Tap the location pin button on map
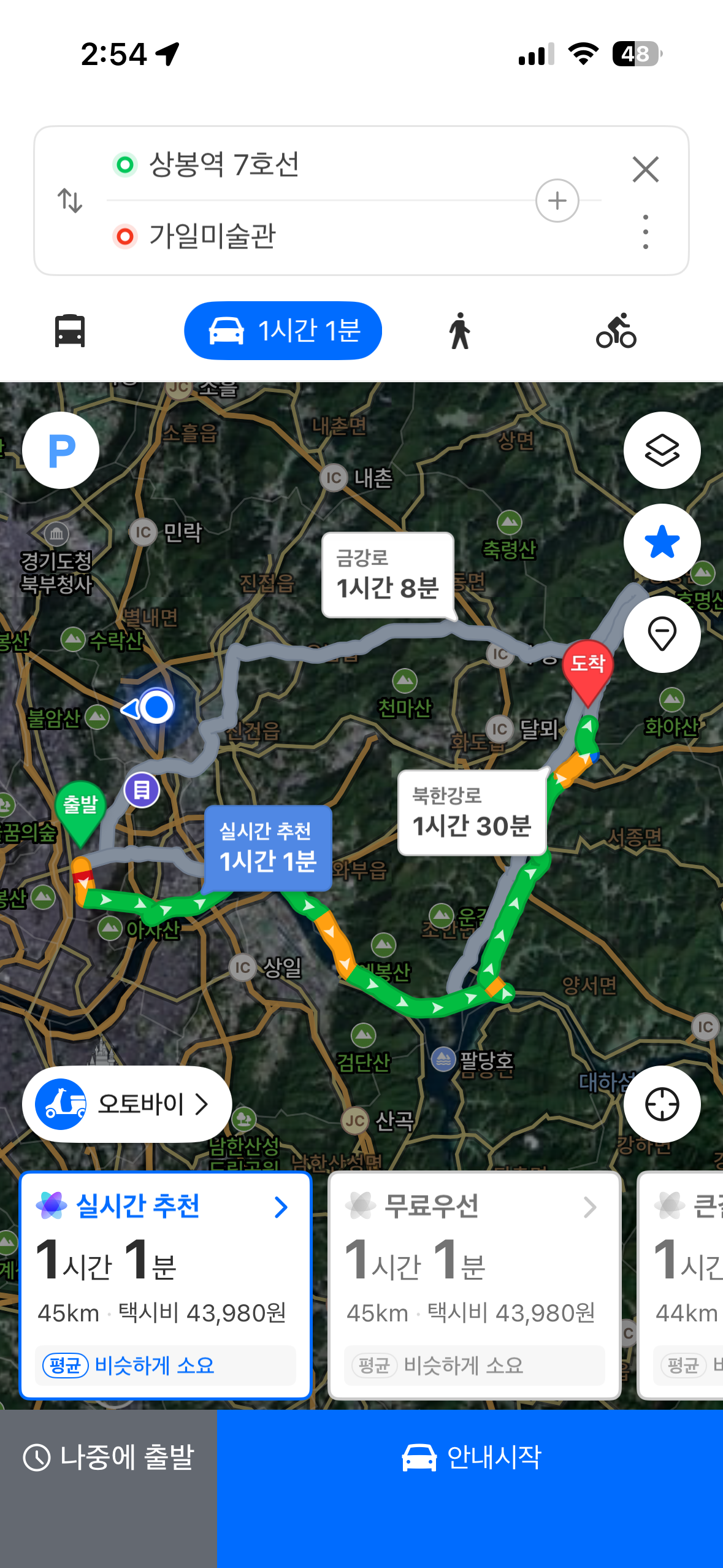This screenshot has width=723, height=1568. click(662, 634)
